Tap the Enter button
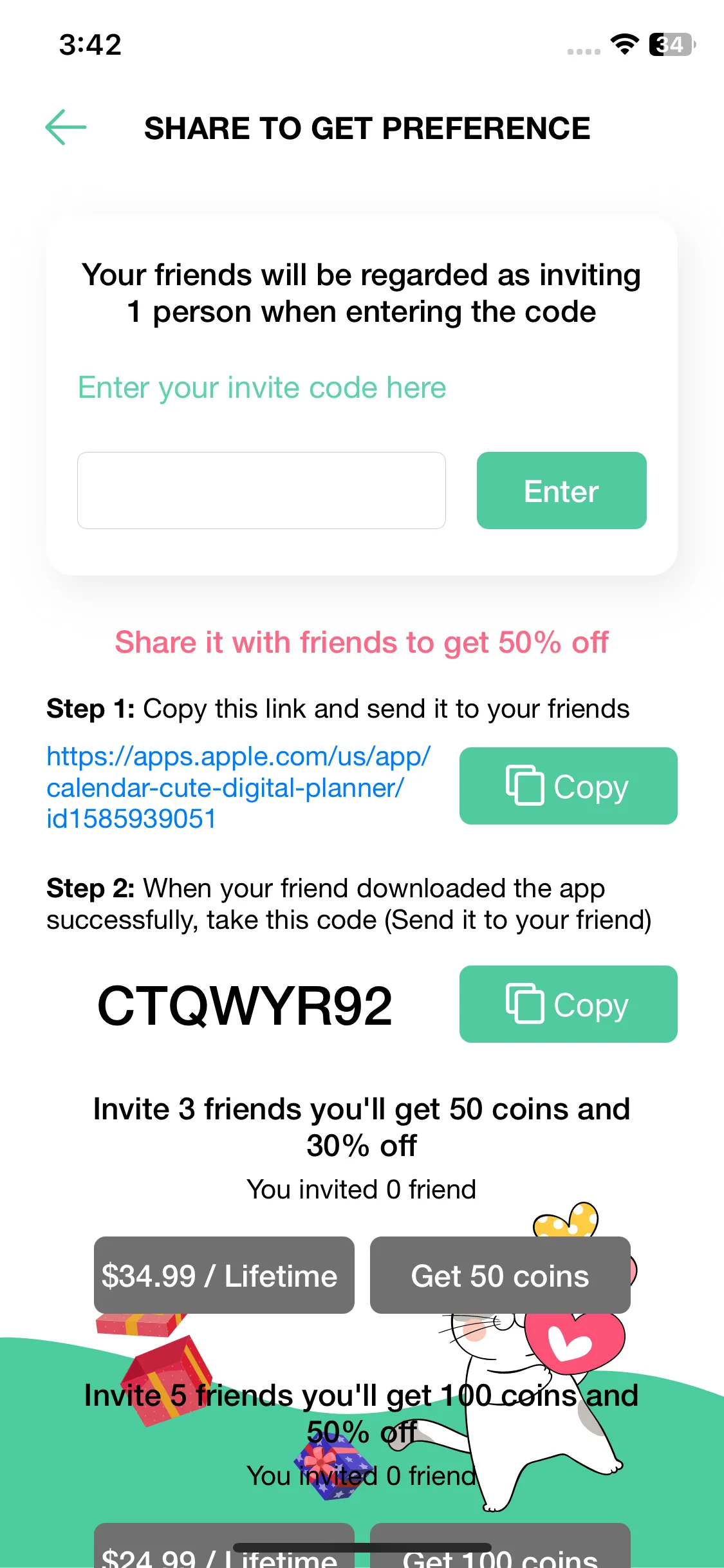The width and height of the screenshot is (724, 1568). tap(561, 490)
